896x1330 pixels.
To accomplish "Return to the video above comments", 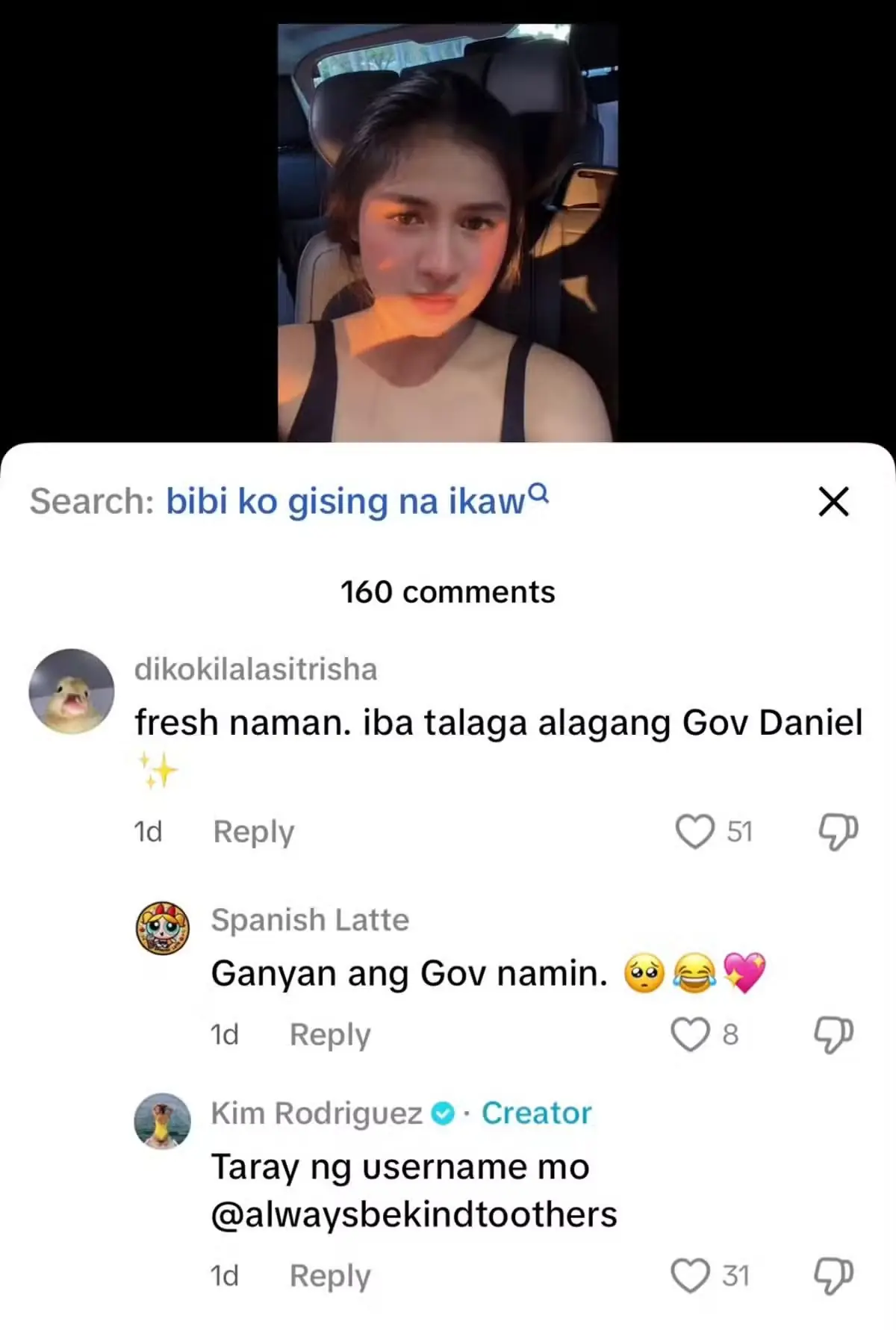I will tap(447, 231).
